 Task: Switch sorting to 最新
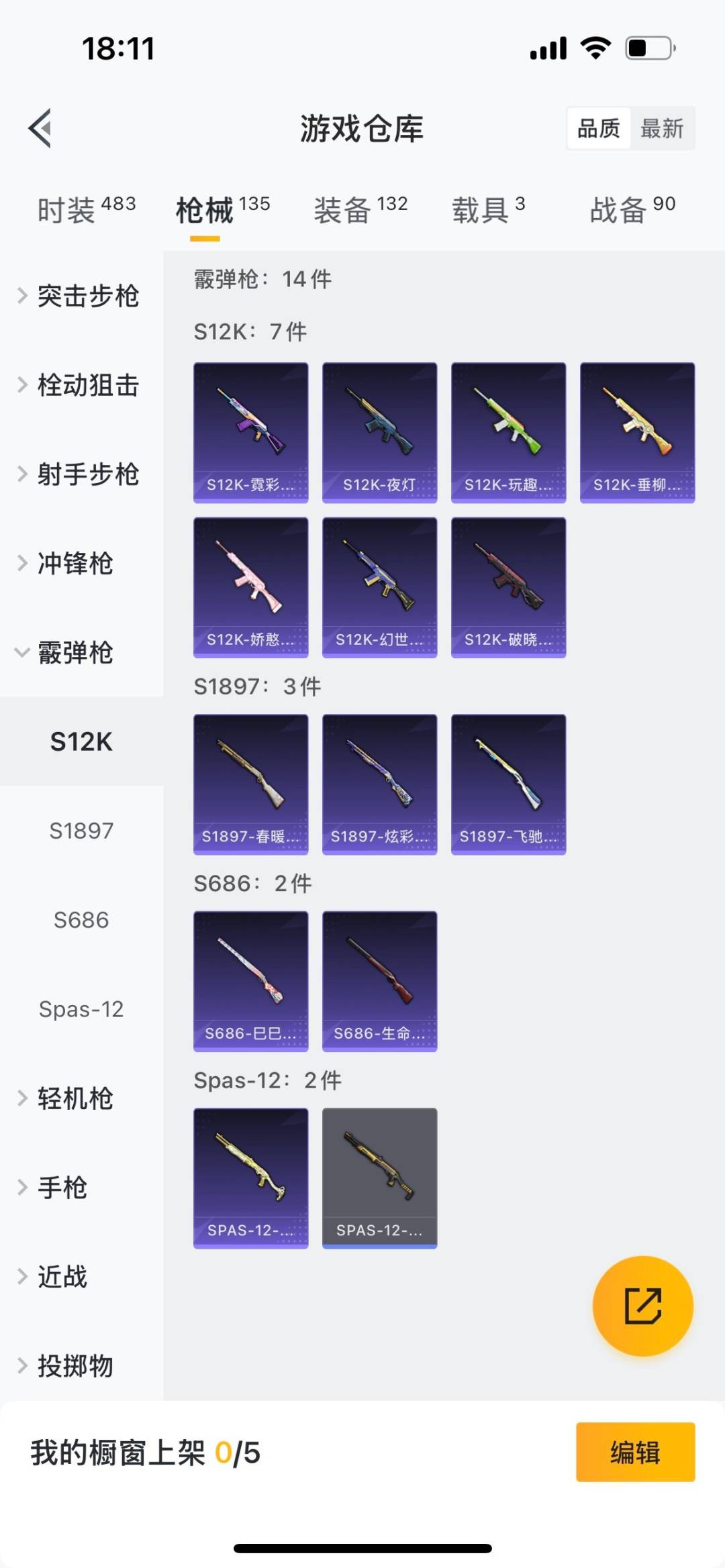[662, 127]
